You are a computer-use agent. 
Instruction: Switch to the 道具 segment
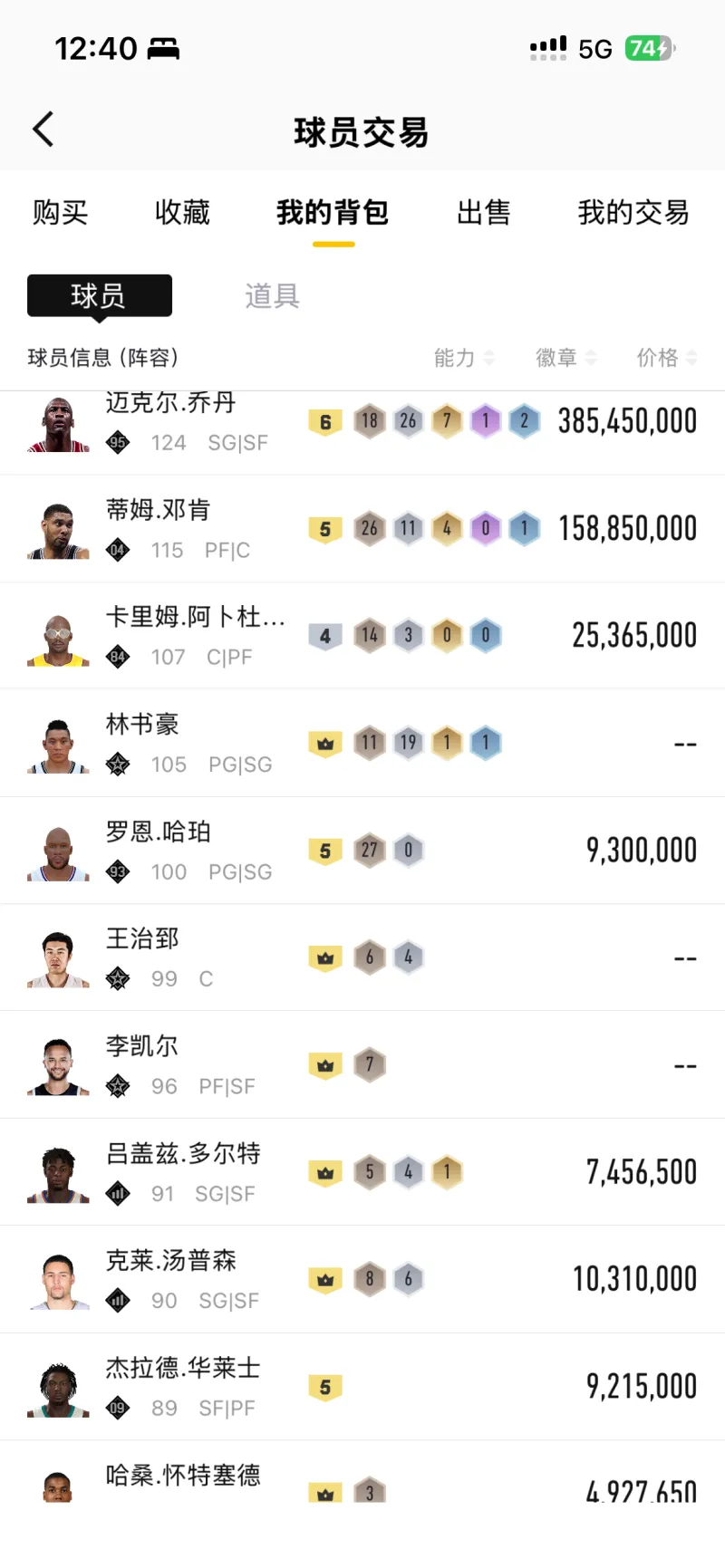[x=272, y=295]
